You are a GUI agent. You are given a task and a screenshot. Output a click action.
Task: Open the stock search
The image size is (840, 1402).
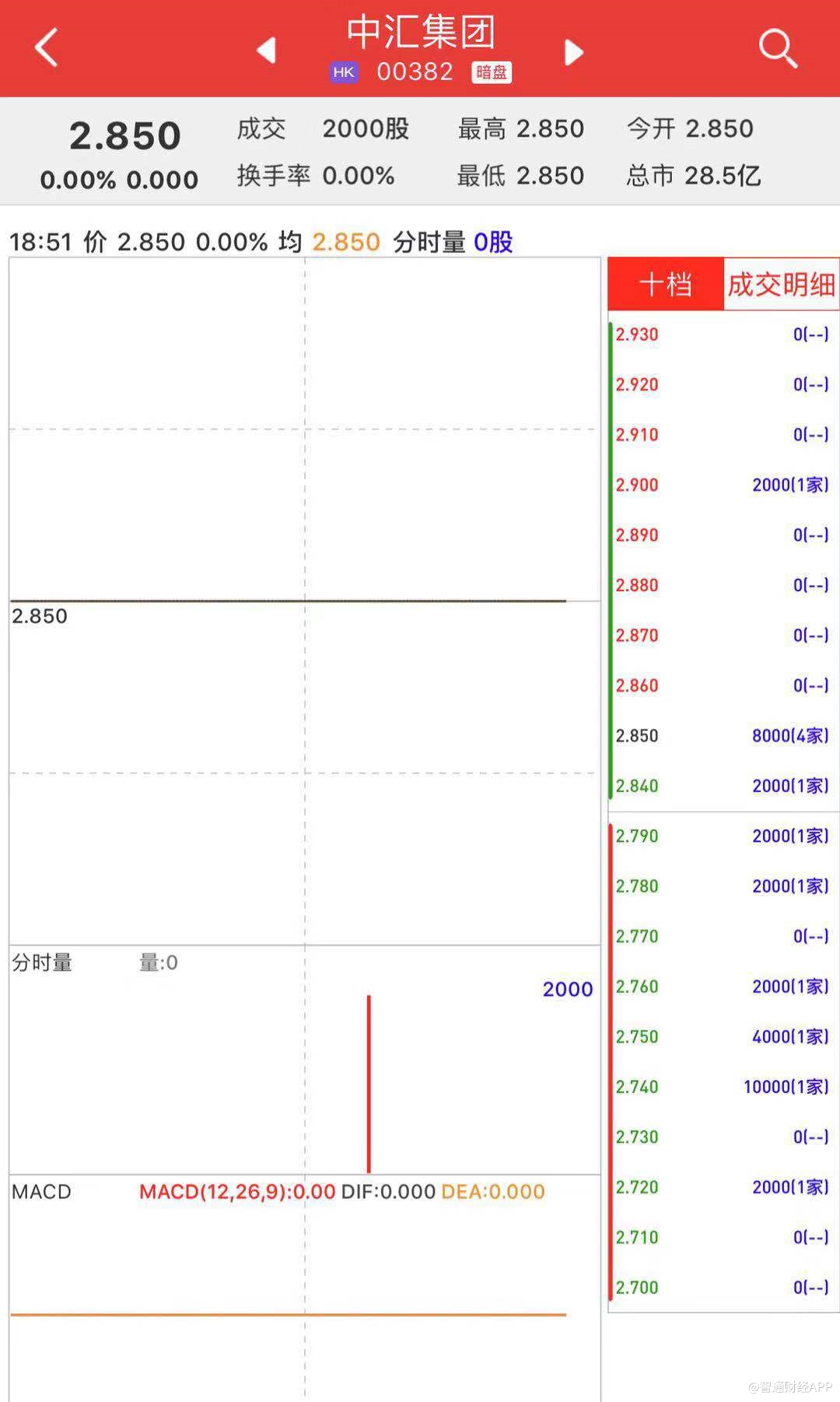coord(778,48)
